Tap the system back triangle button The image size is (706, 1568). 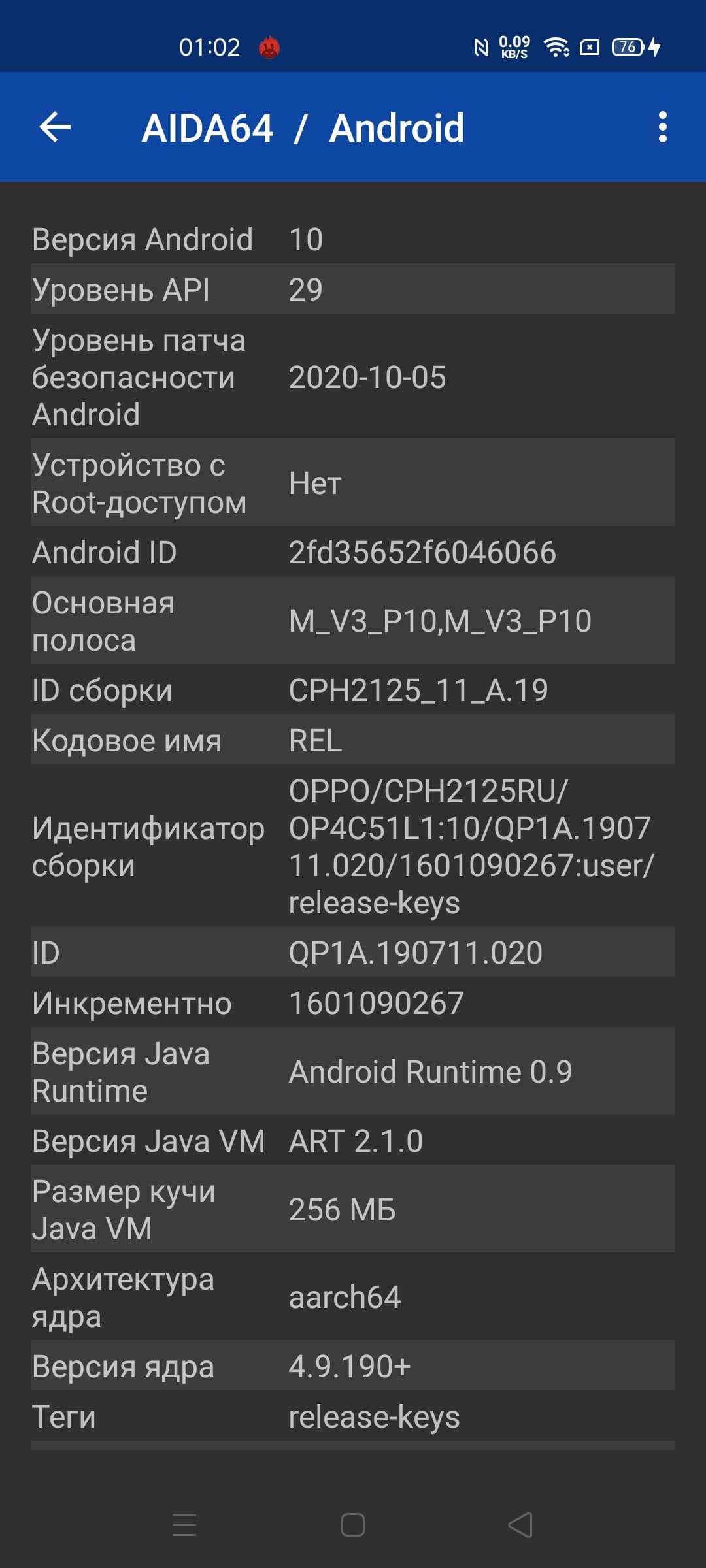(x=520, y=1525)
